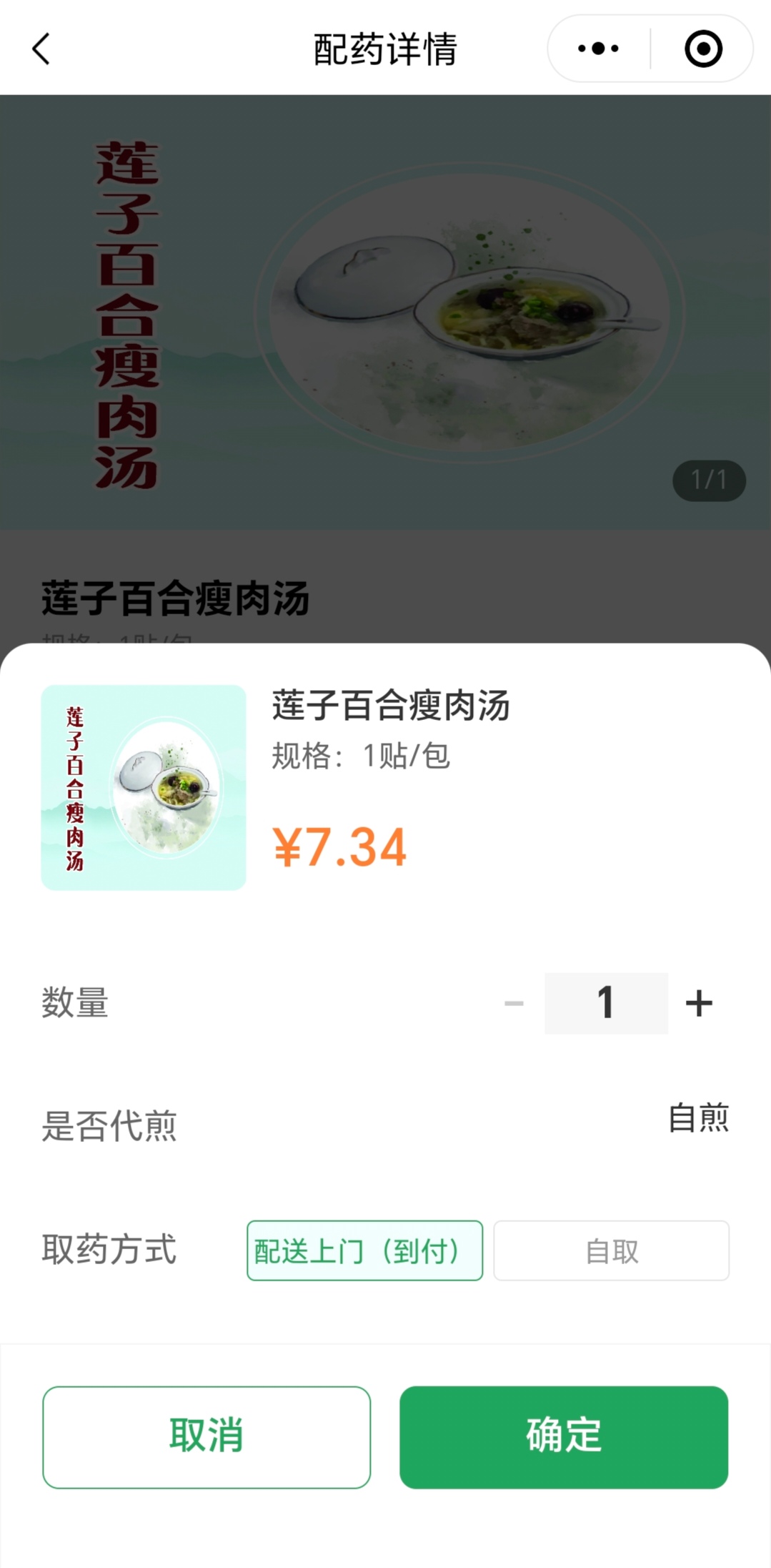The height and width of the screenshot is (1568, 771).
Task: Confirm order with 确定 button
Action: tap(564, 1437)
